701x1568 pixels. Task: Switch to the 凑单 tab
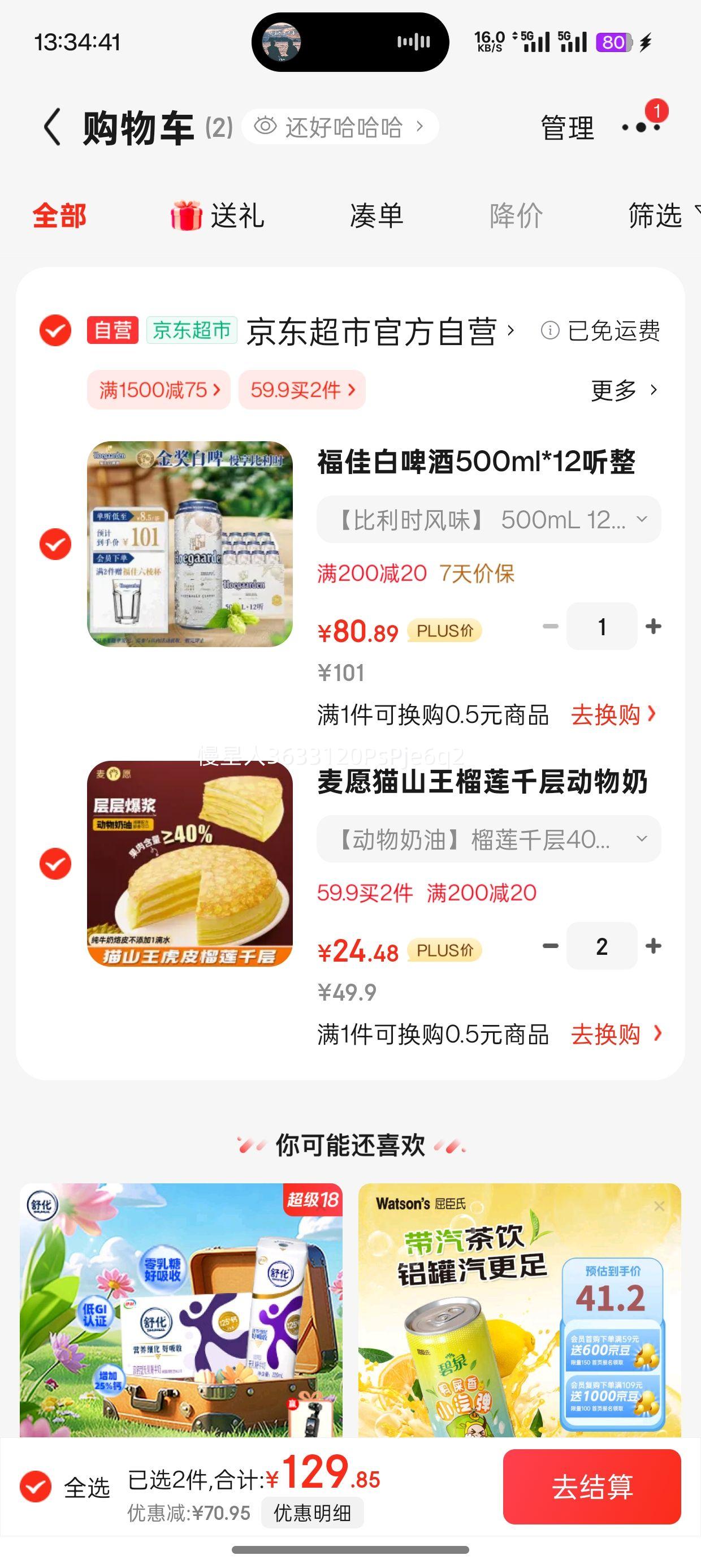377,216
